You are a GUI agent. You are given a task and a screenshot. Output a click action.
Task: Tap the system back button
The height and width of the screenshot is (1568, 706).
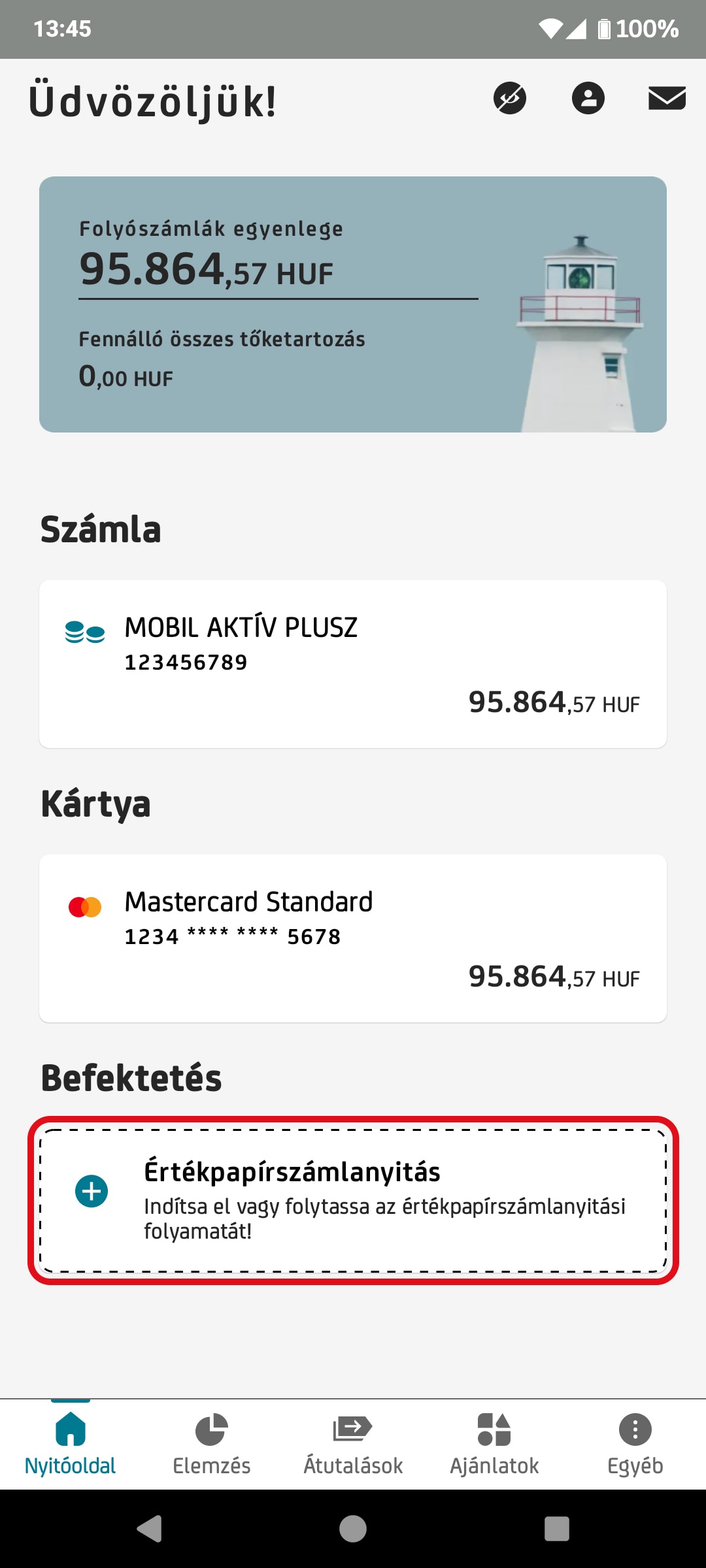click(x=150, y=1529)
